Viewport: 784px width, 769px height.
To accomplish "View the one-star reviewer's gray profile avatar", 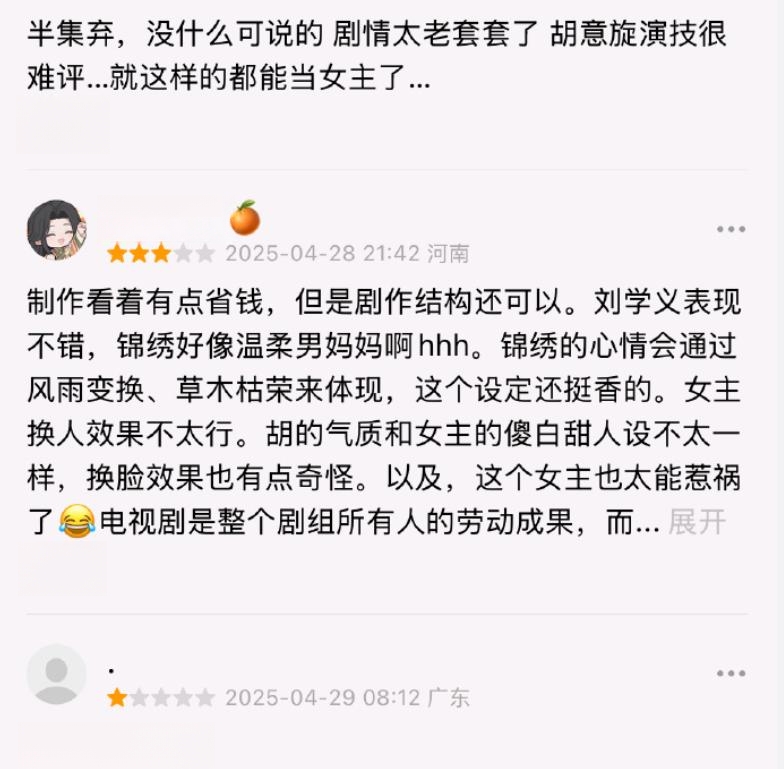I will (x=56, y=674).
